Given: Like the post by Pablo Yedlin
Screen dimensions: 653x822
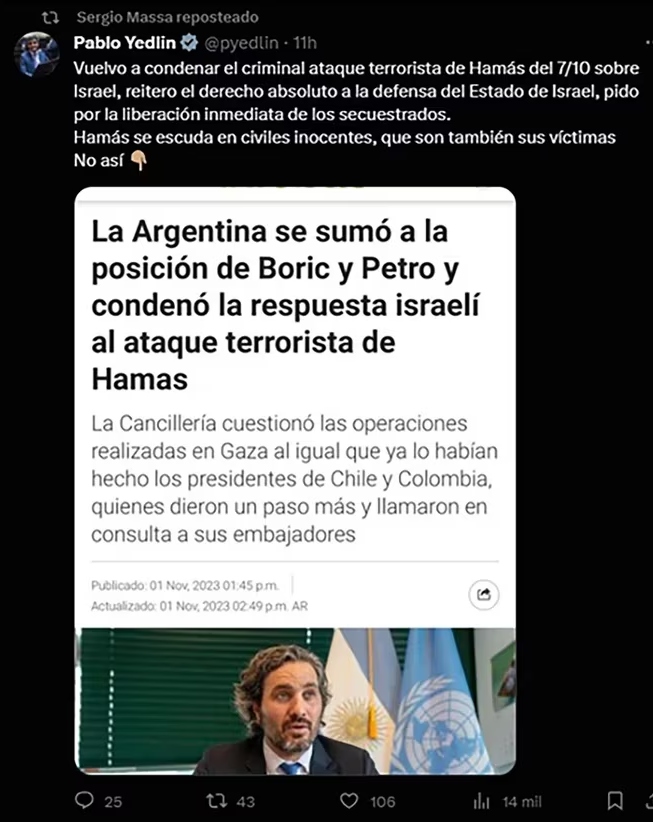Looking at the screenshot, I should pos(349,800).
